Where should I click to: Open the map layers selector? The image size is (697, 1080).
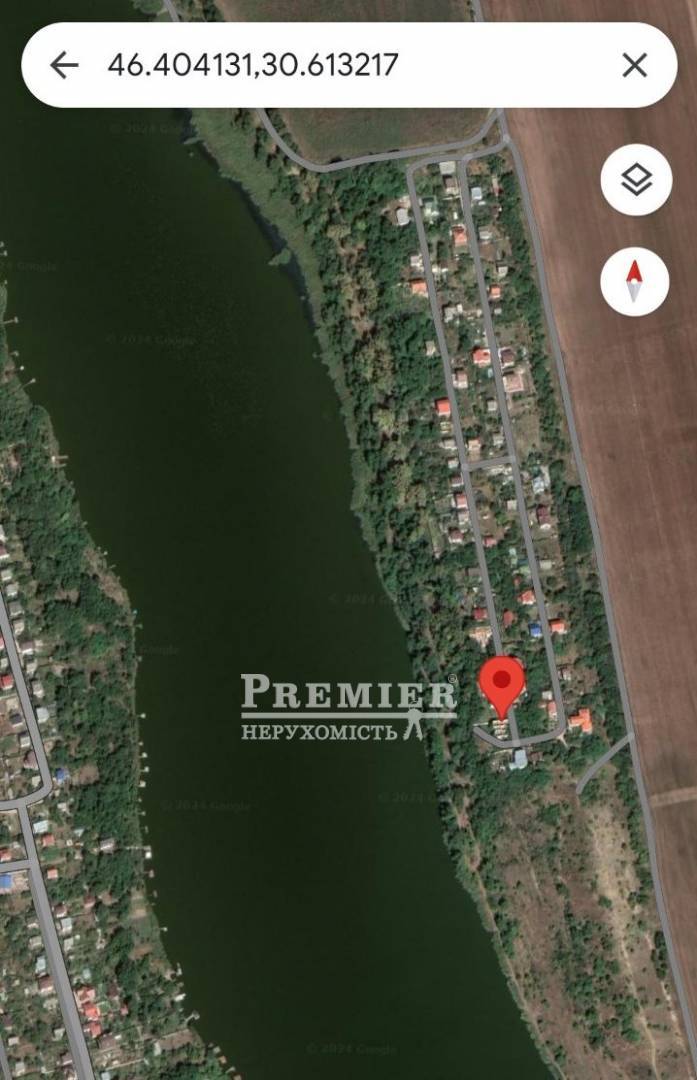coord(636,180)
